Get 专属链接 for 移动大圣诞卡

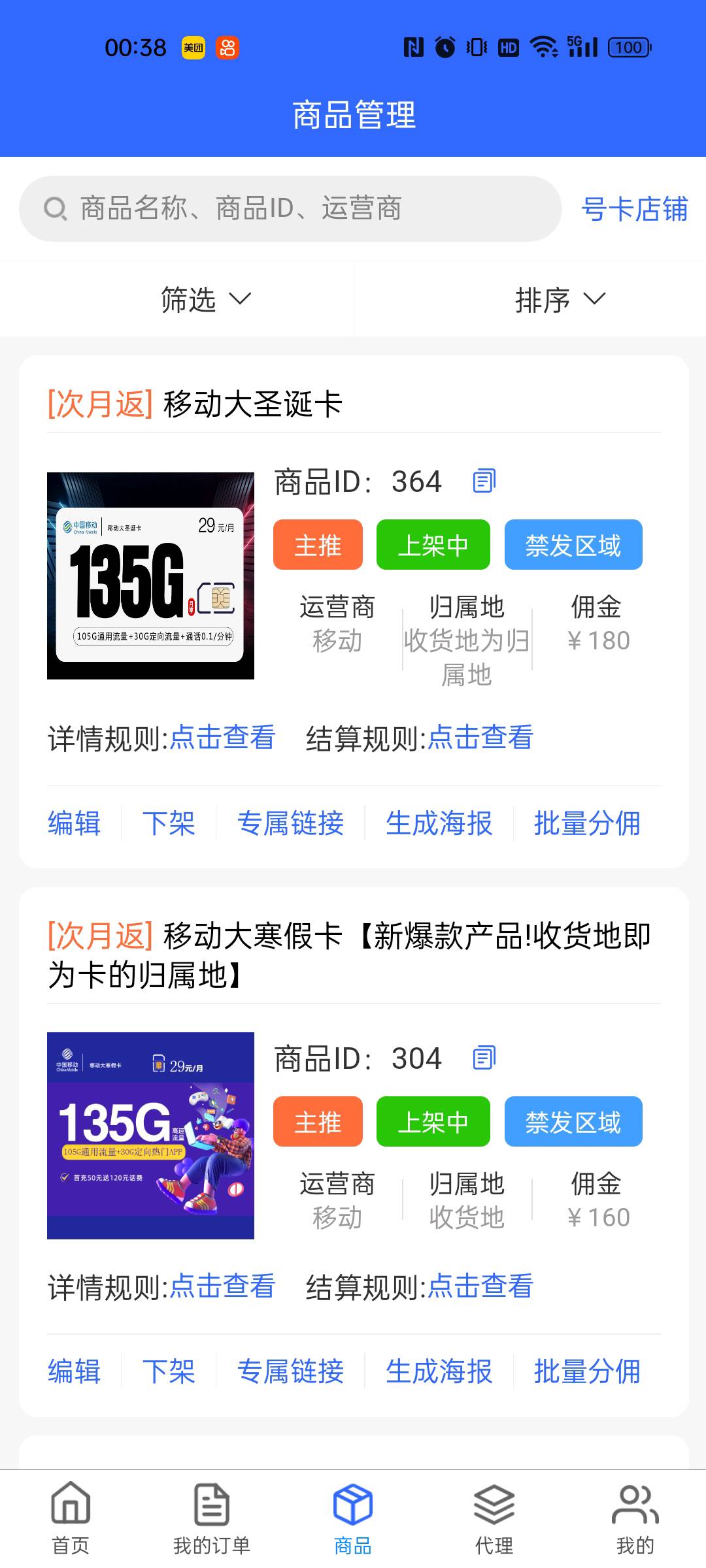pos(290,823)
